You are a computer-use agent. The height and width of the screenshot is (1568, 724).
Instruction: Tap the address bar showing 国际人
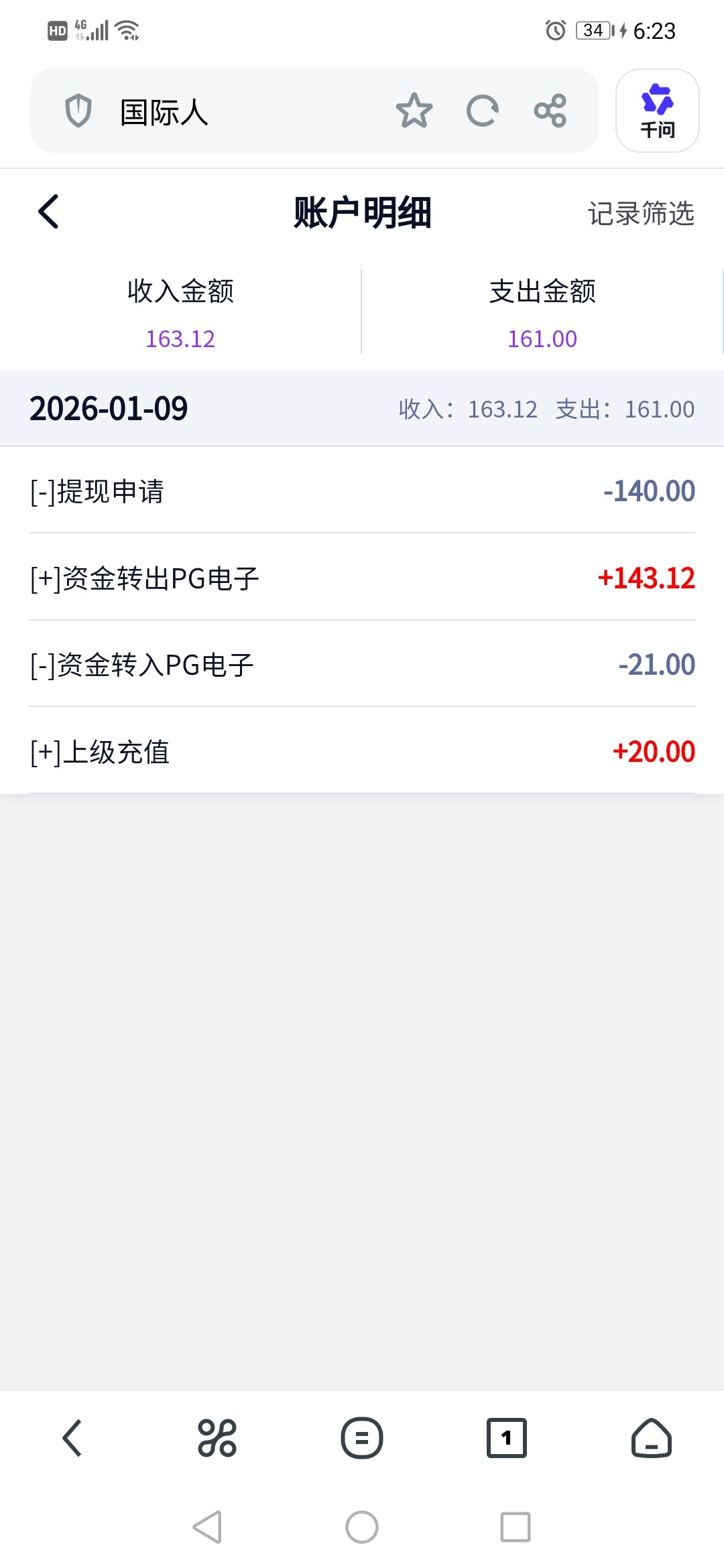[201, 111]
